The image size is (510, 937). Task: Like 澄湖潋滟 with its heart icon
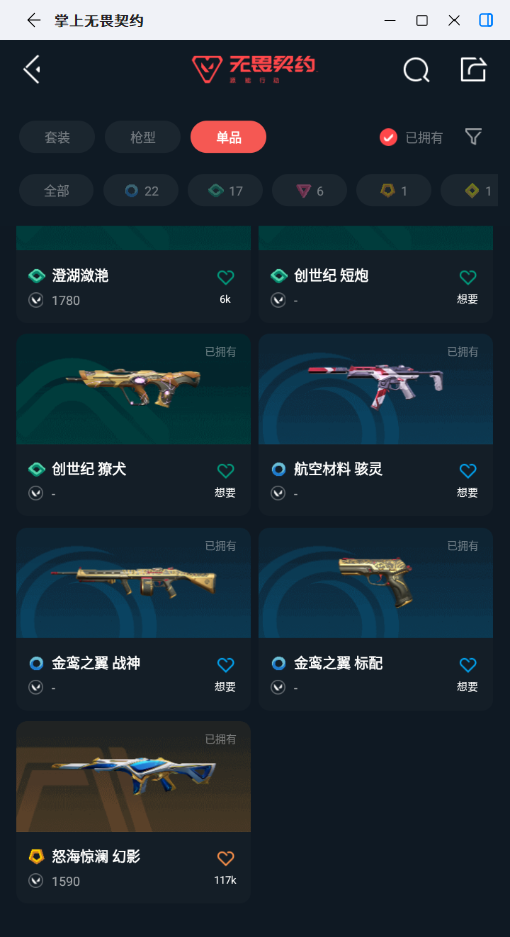(225, 277)
